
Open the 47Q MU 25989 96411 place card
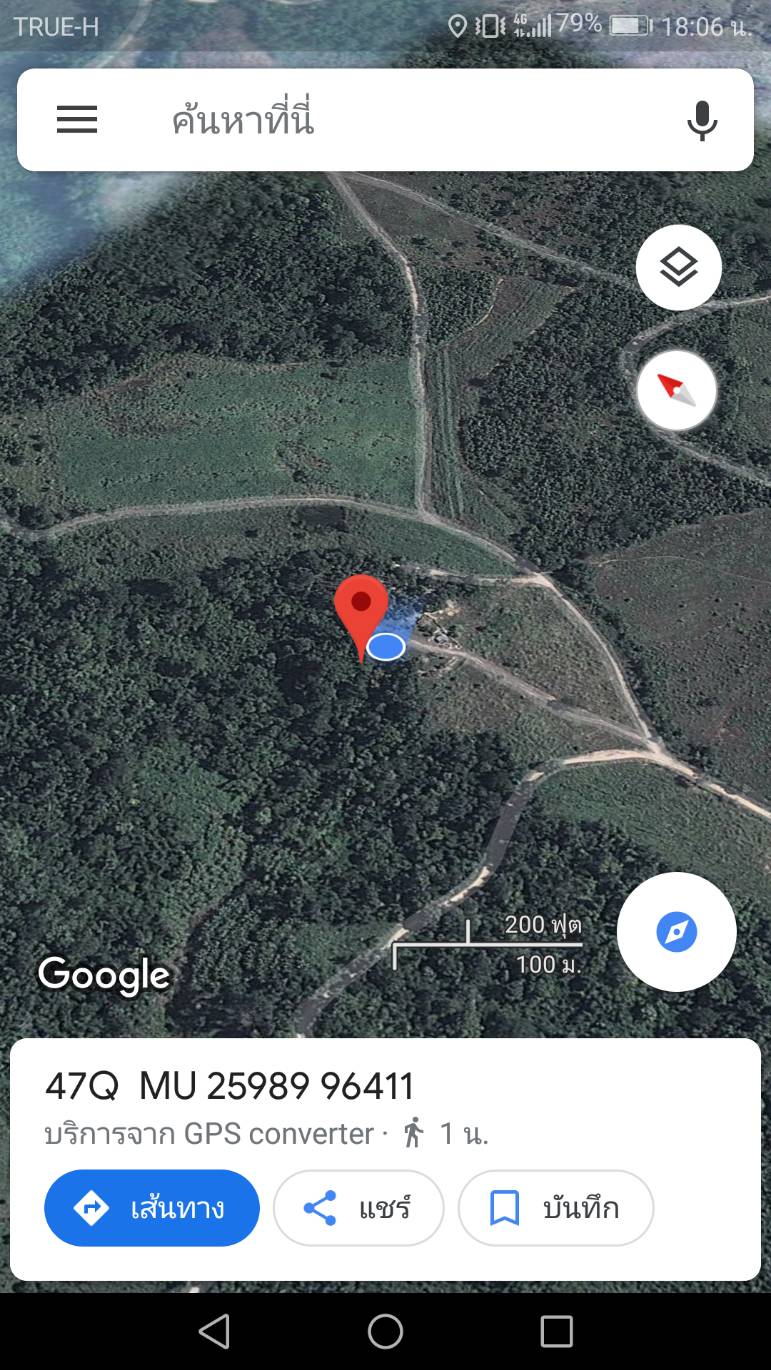point(385,1159)
